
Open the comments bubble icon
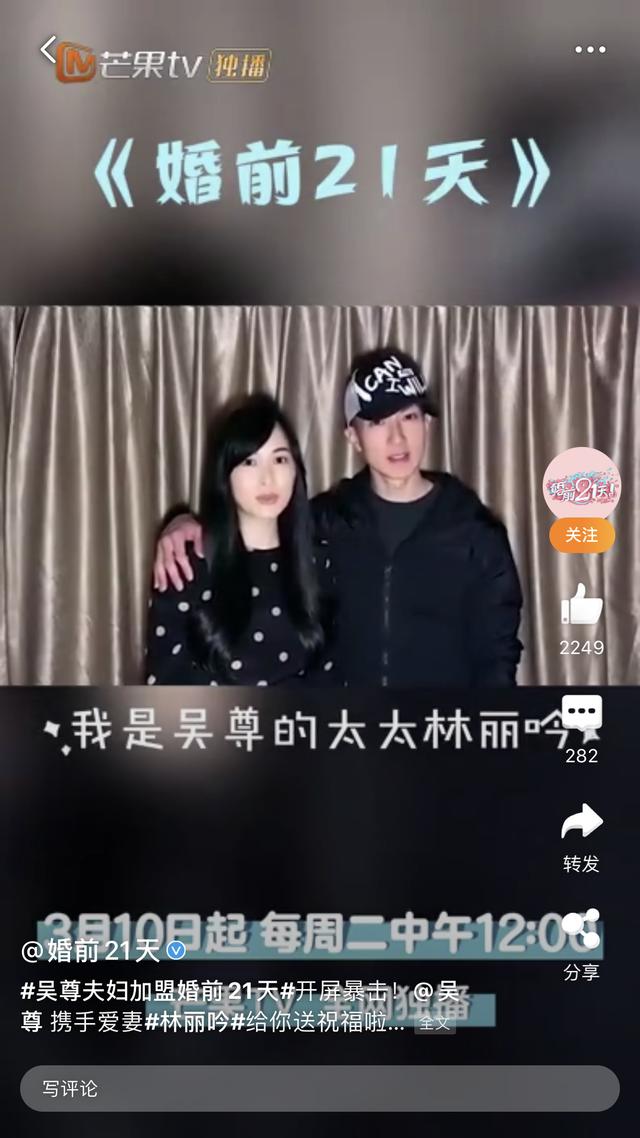click(581, 715)
